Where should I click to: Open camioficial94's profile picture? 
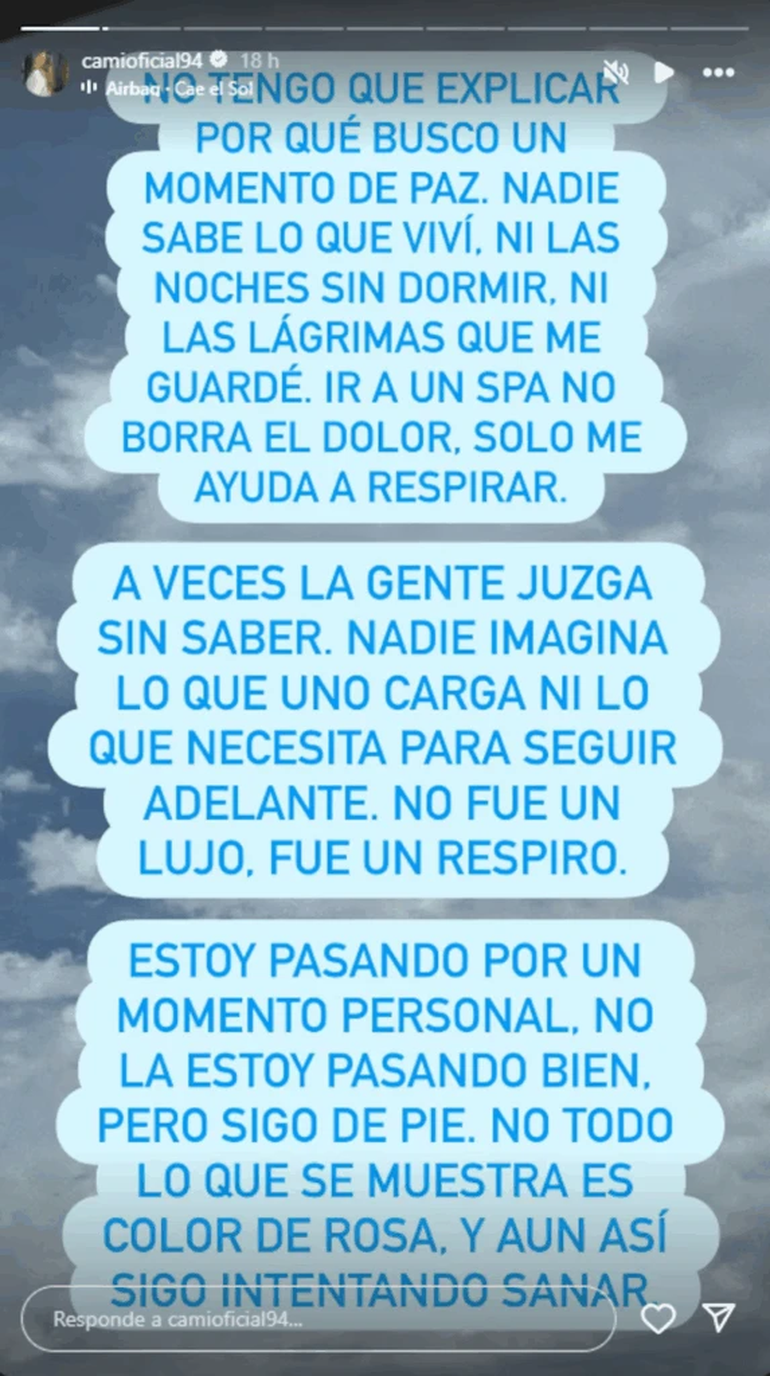[x=44, y=73]
